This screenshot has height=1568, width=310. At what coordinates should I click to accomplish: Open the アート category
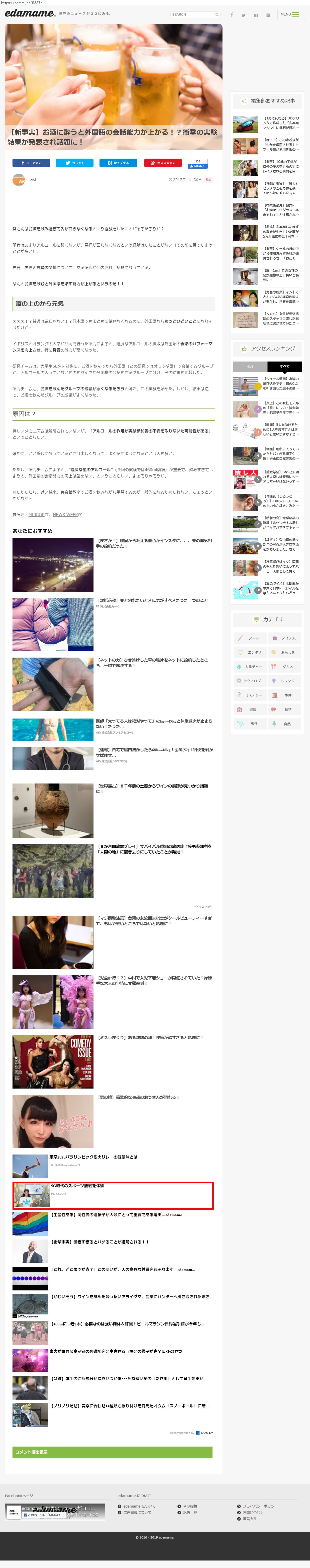250,638
